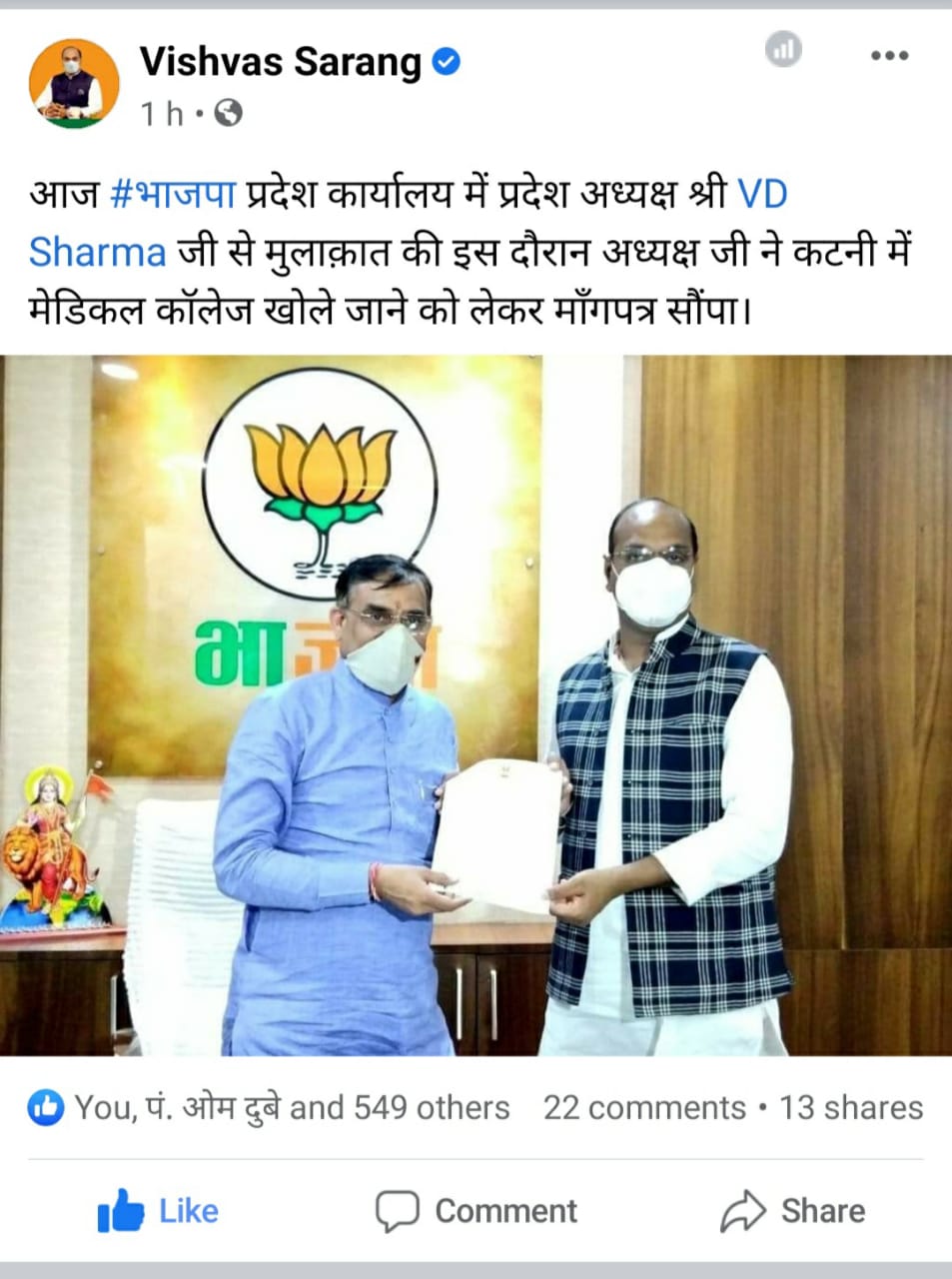The image size is (952, 1279).
Task: Open the post's three-dot overflow menu
Action: [x=889, y=55]
